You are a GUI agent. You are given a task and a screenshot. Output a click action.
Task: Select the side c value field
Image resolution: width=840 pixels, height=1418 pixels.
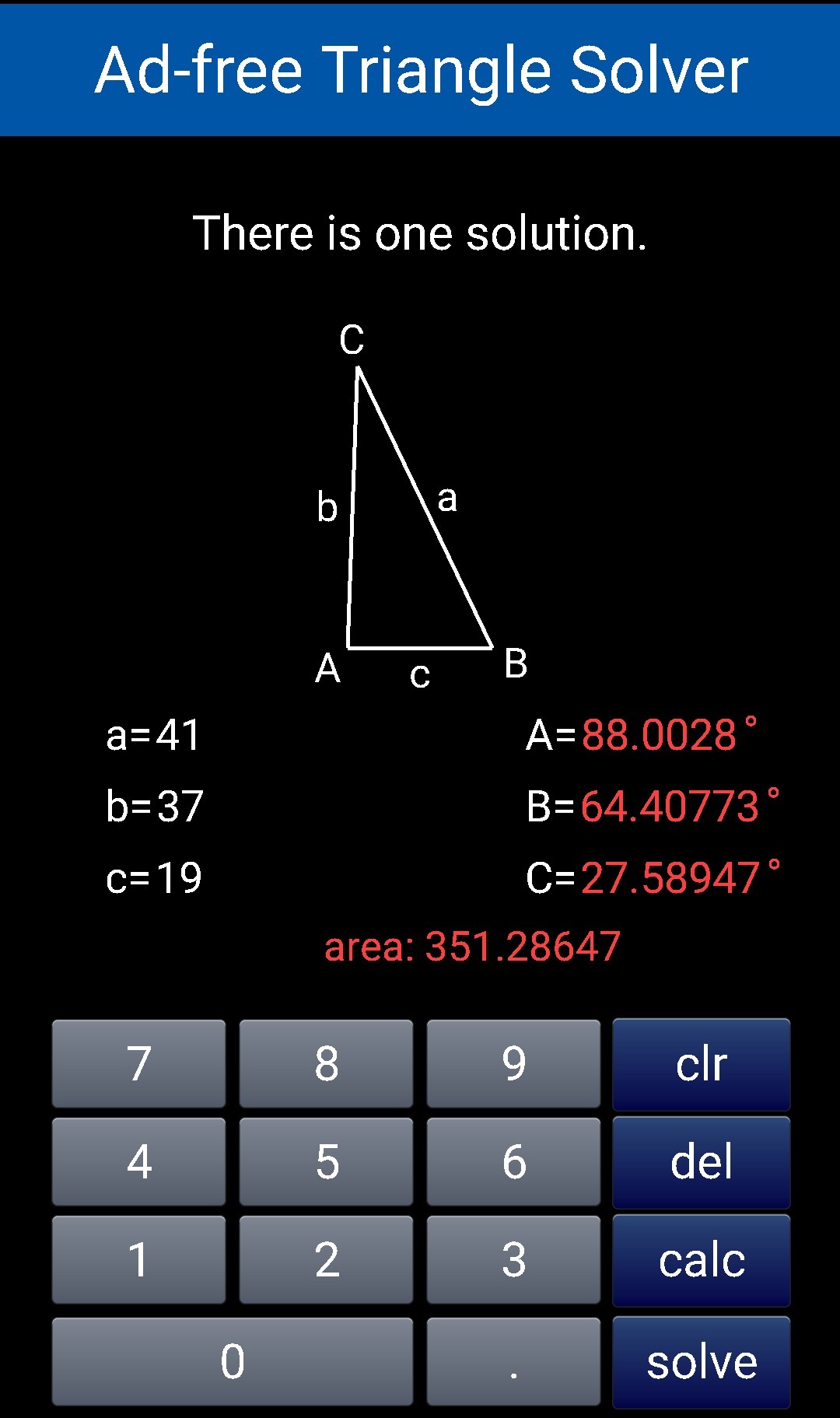point(179,878)
